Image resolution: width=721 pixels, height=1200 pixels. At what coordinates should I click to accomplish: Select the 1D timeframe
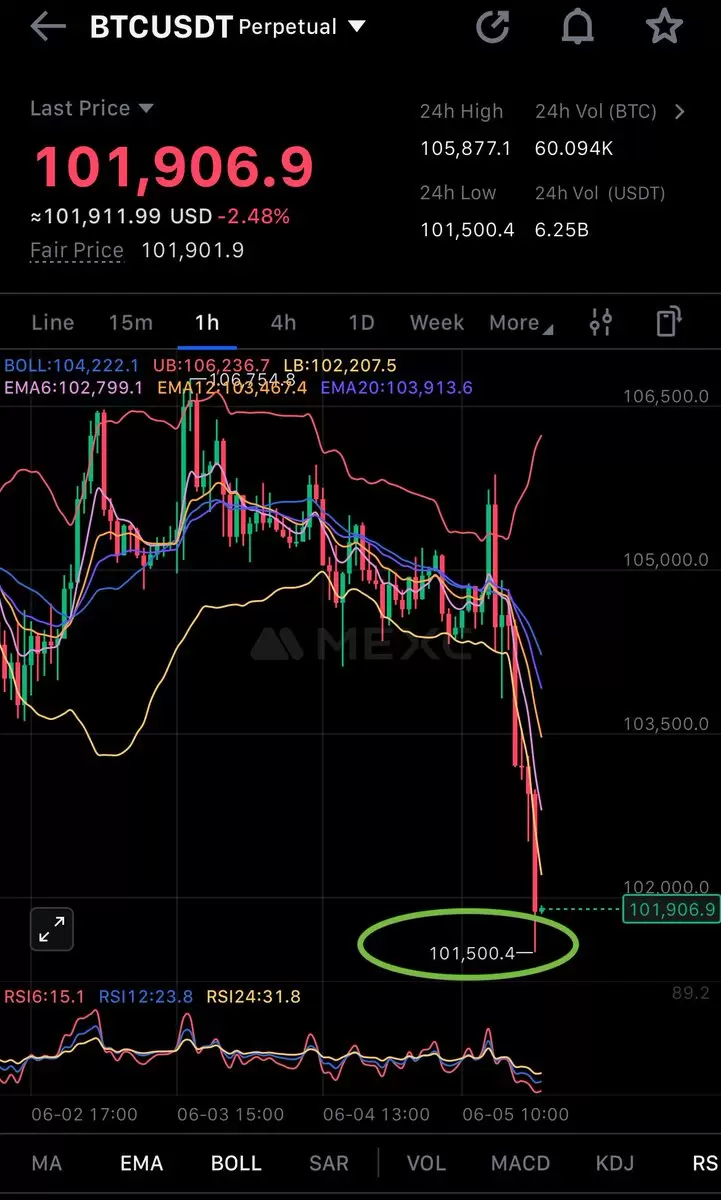[x=361, y=322]
